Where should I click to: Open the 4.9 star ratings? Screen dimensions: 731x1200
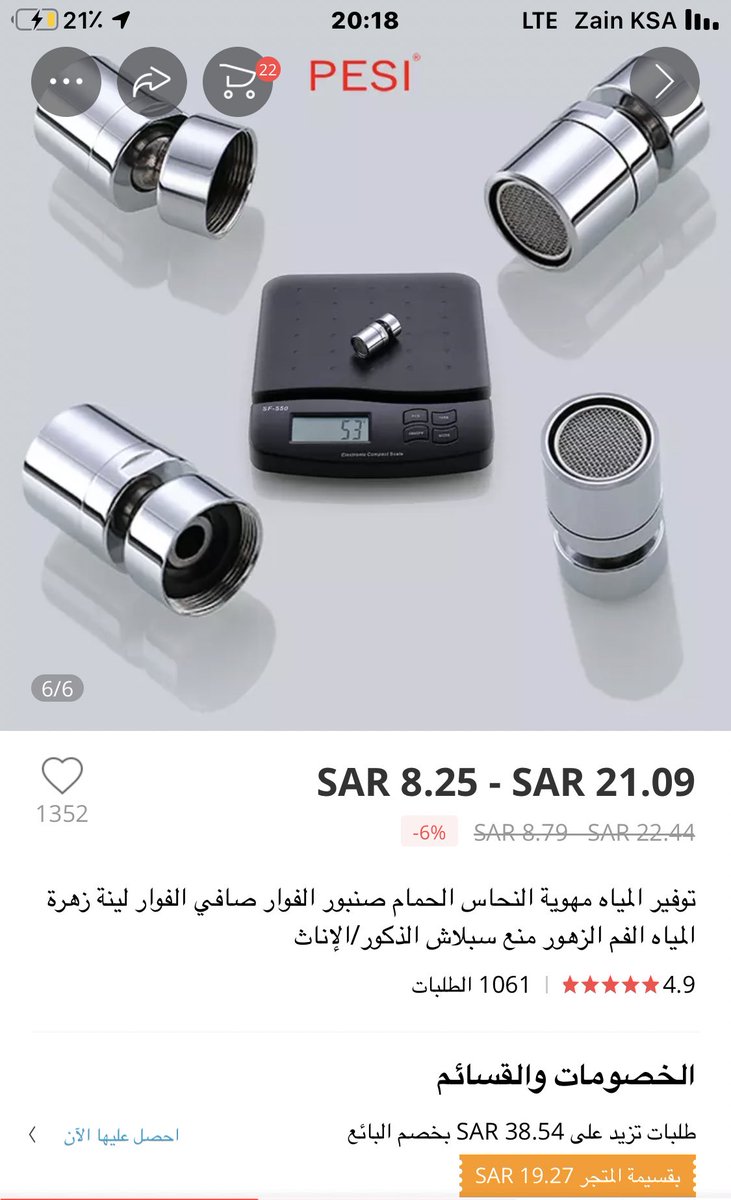pyautogui.click(x=628, y=984)
